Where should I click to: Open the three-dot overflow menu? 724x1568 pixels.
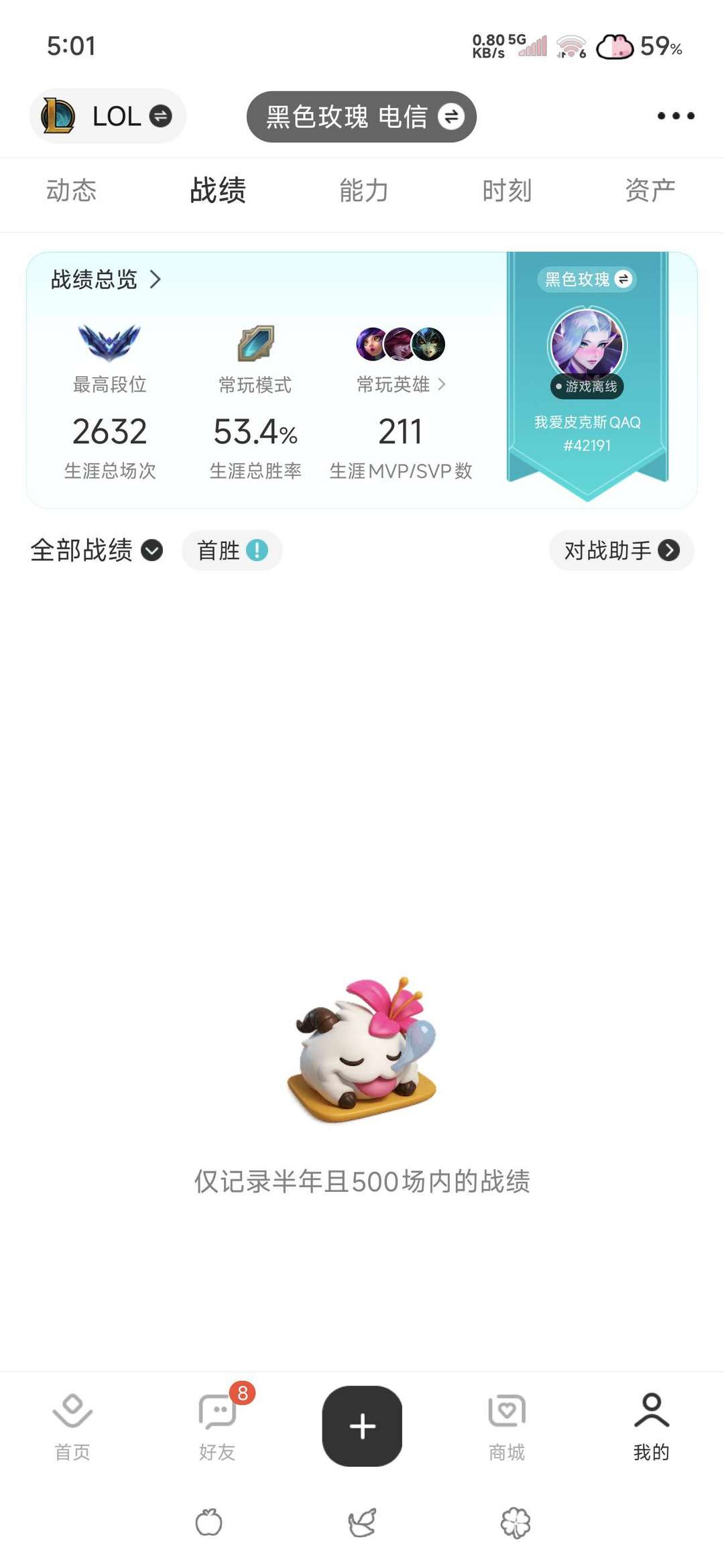tap(675, 116)
